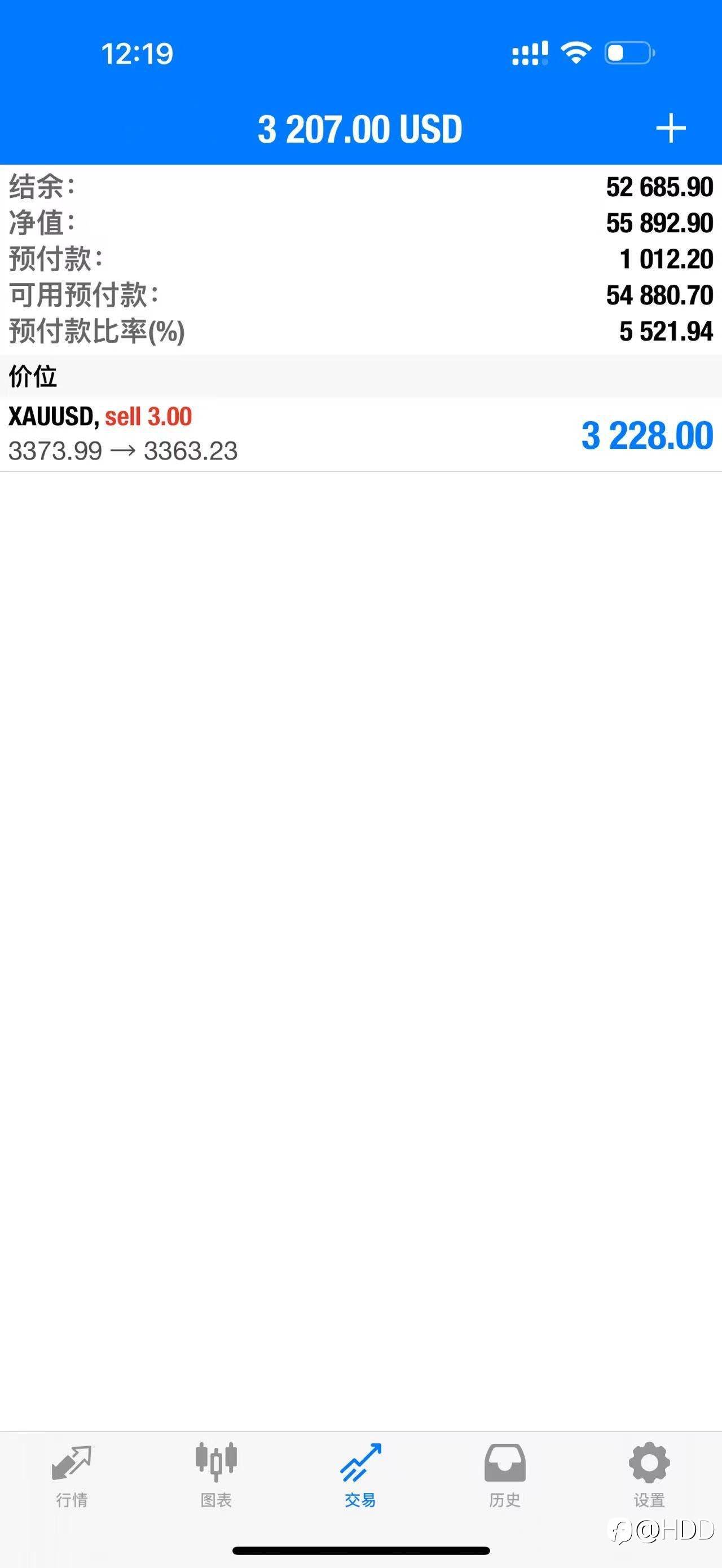Open the XAUUSD sell 3.00 position
722x1568 pixels.
[x=361, y=435]
